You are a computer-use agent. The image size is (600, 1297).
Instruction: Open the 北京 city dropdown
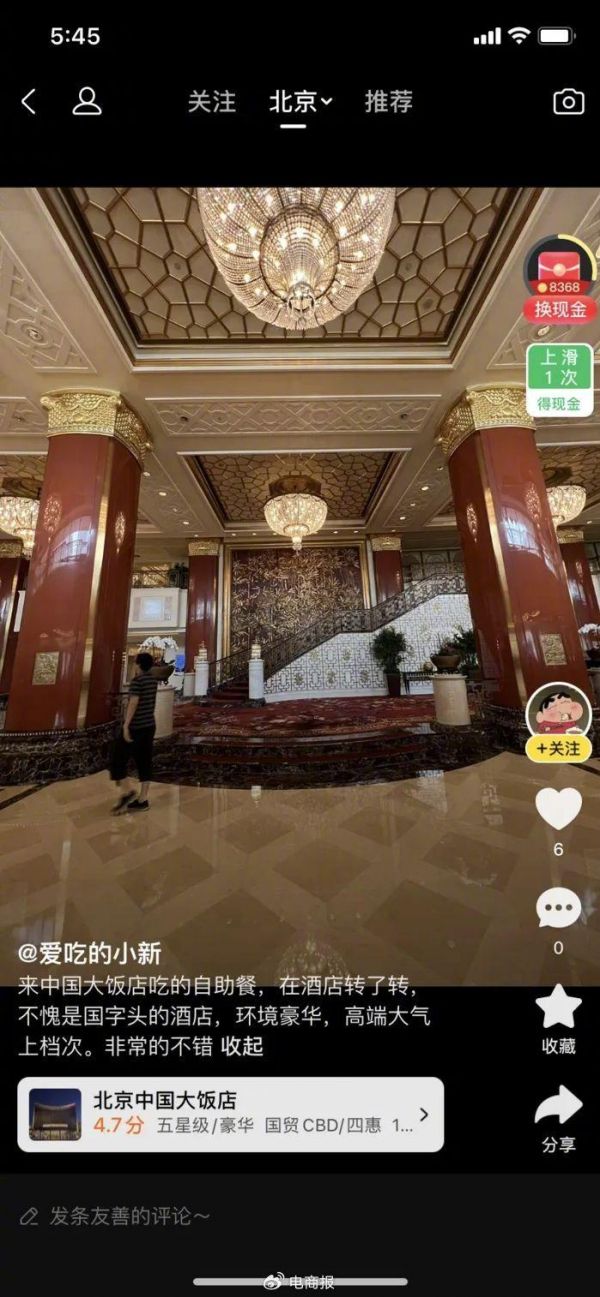(301, 102)
